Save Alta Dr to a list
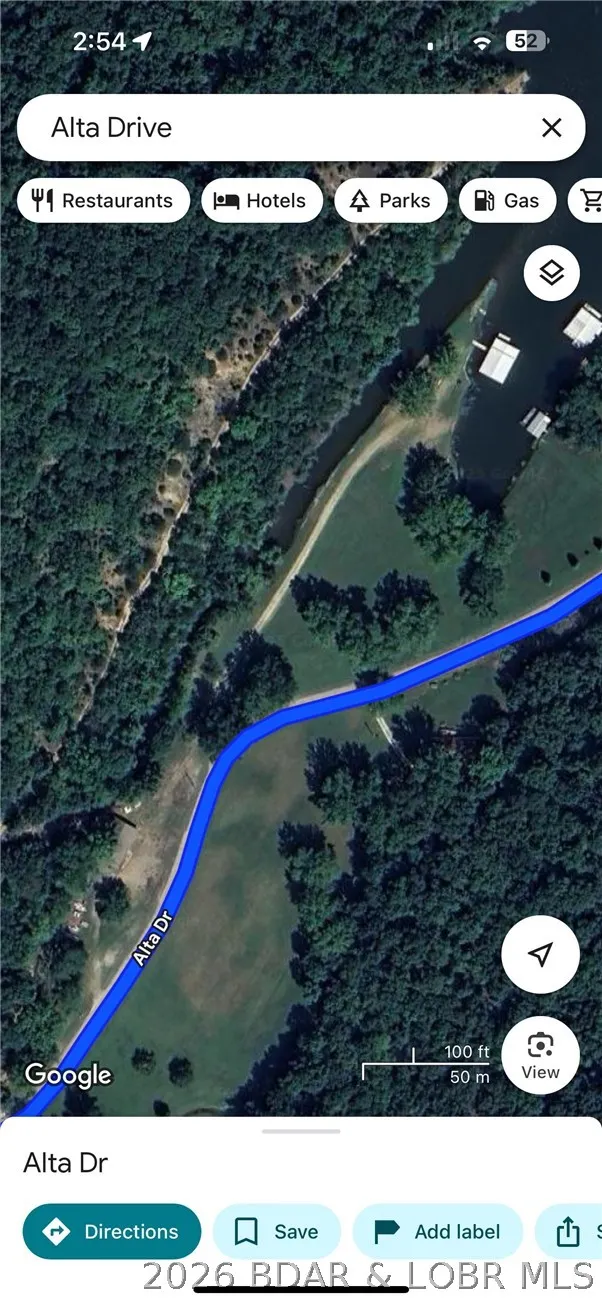 pyautogui.click(x=277, y=1231)
